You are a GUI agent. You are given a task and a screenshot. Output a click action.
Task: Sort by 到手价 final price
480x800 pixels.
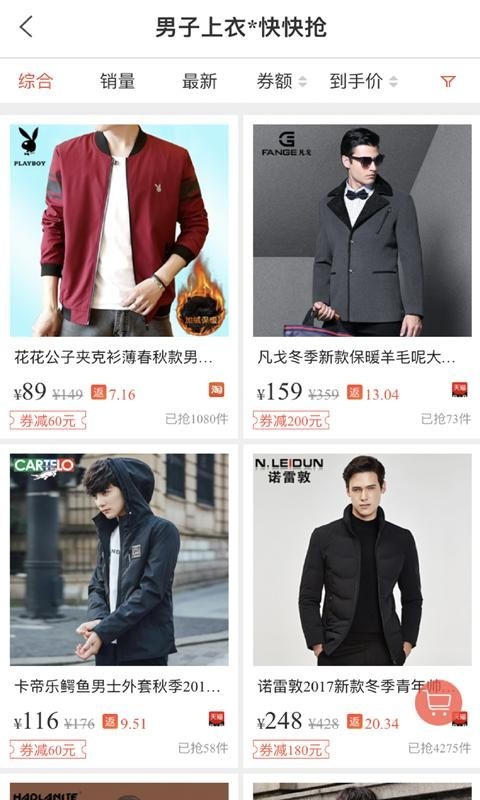click(363, 81)
